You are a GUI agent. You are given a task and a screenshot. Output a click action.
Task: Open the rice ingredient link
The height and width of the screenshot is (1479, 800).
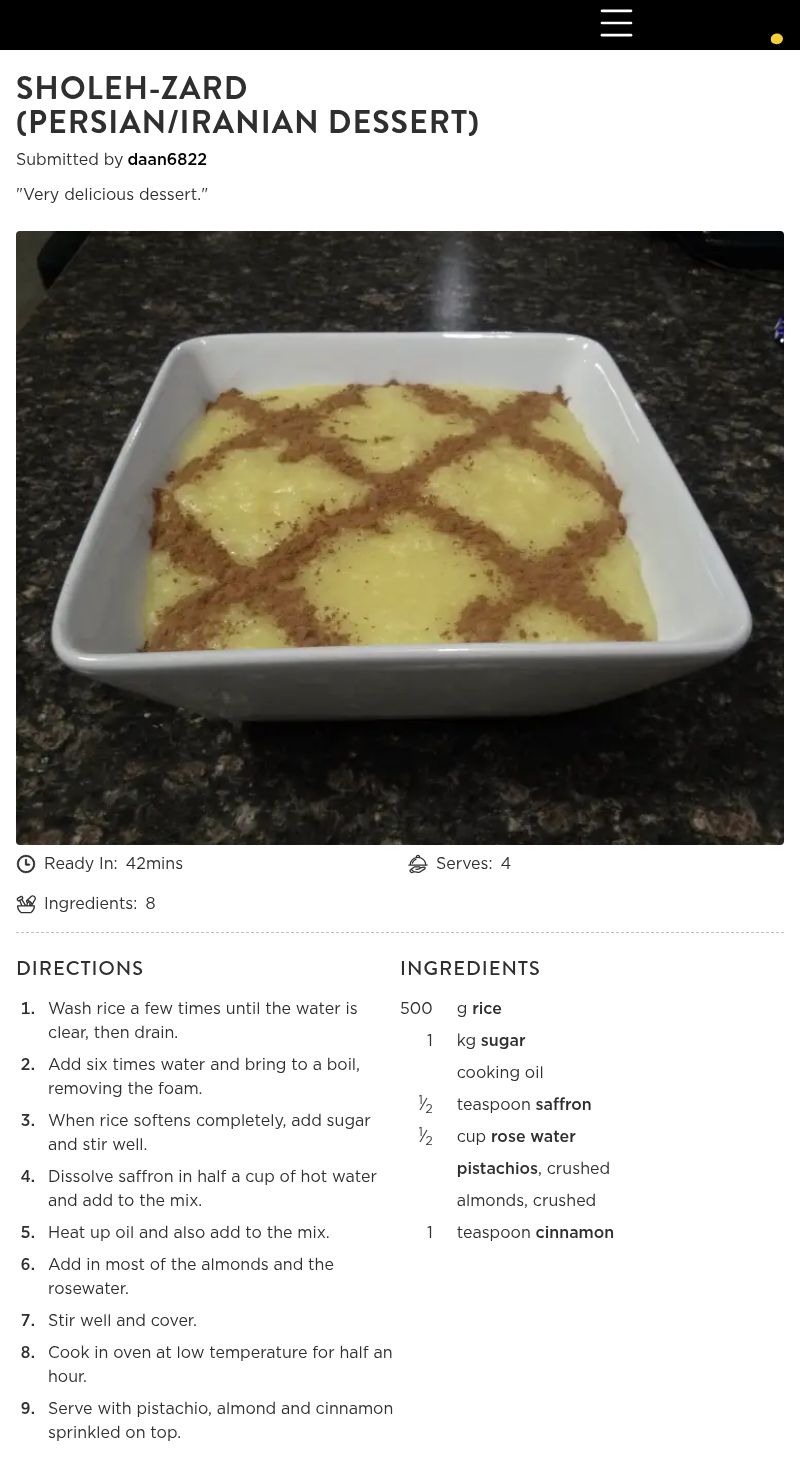487,1009
